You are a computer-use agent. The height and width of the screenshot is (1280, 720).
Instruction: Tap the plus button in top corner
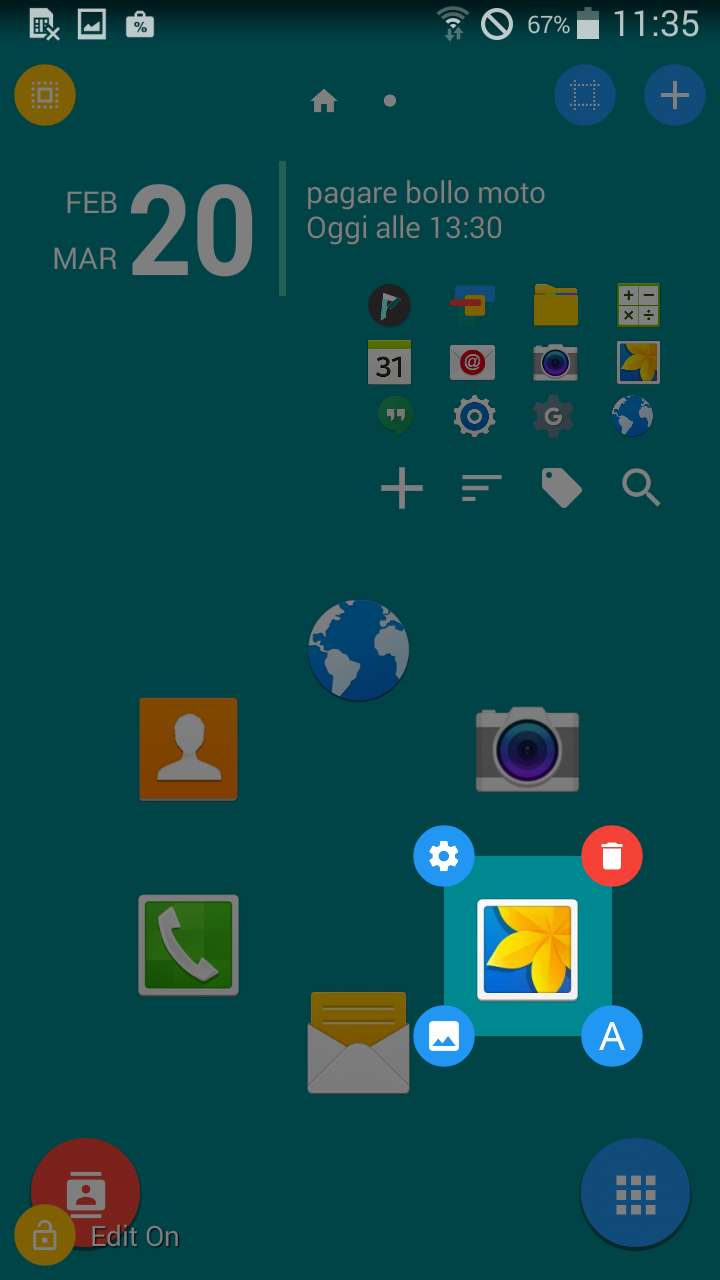point(675,96)
